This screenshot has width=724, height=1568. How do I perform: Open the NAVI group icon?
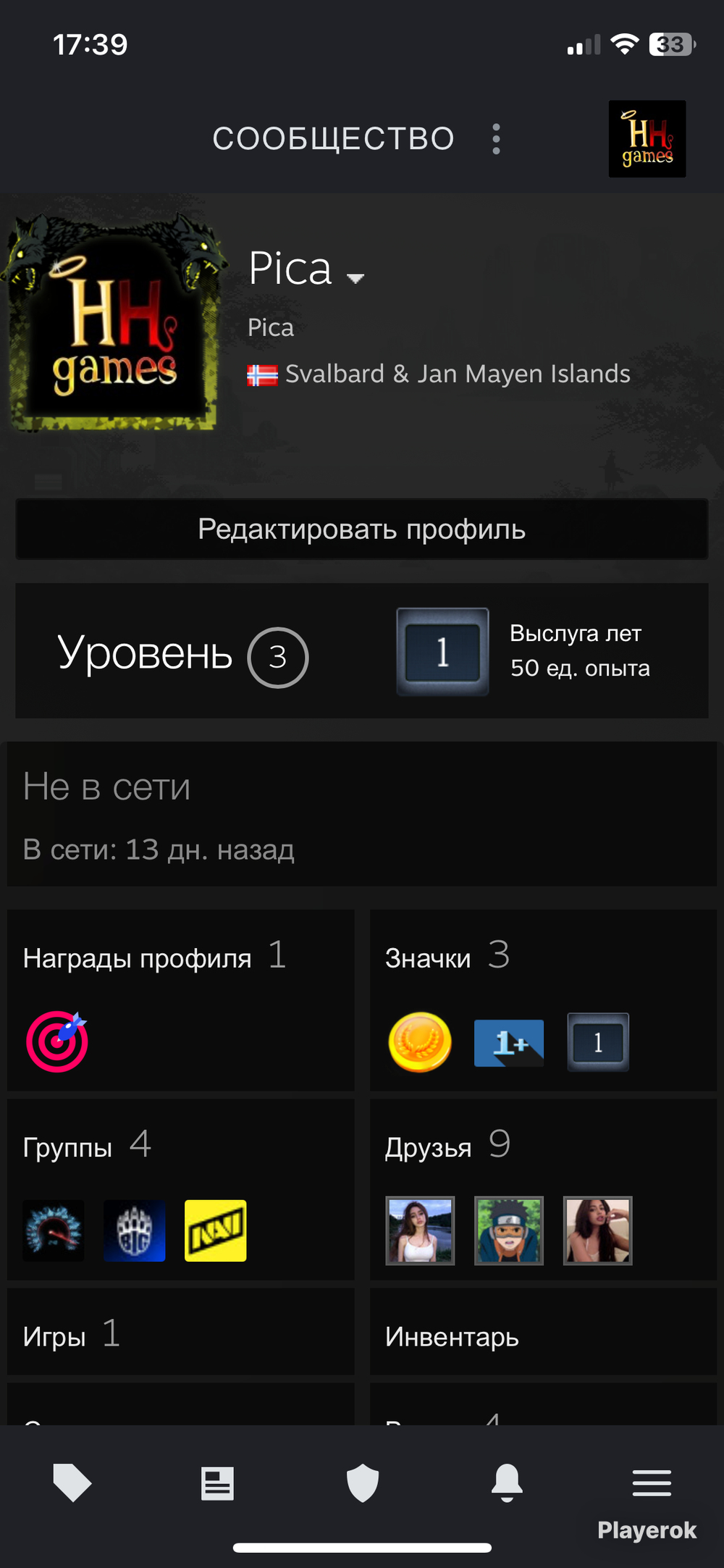(216, 1230)
